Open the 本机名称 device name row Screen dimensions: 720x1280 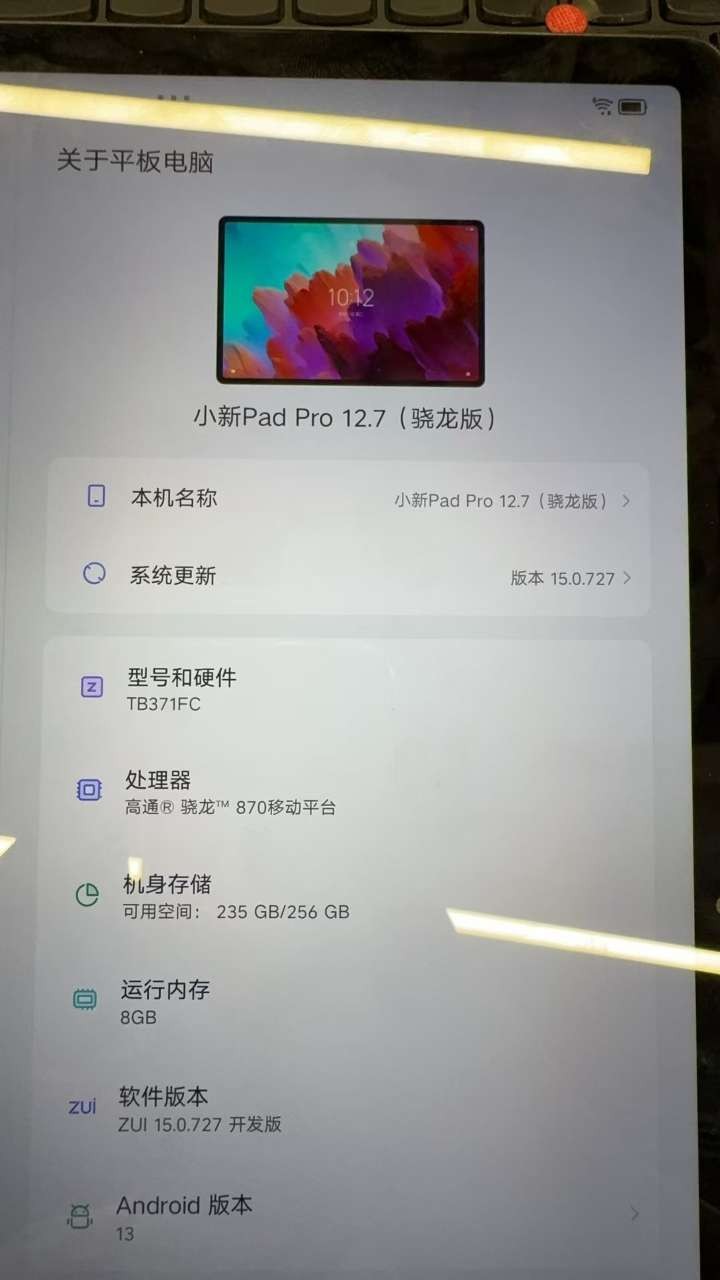350,499
